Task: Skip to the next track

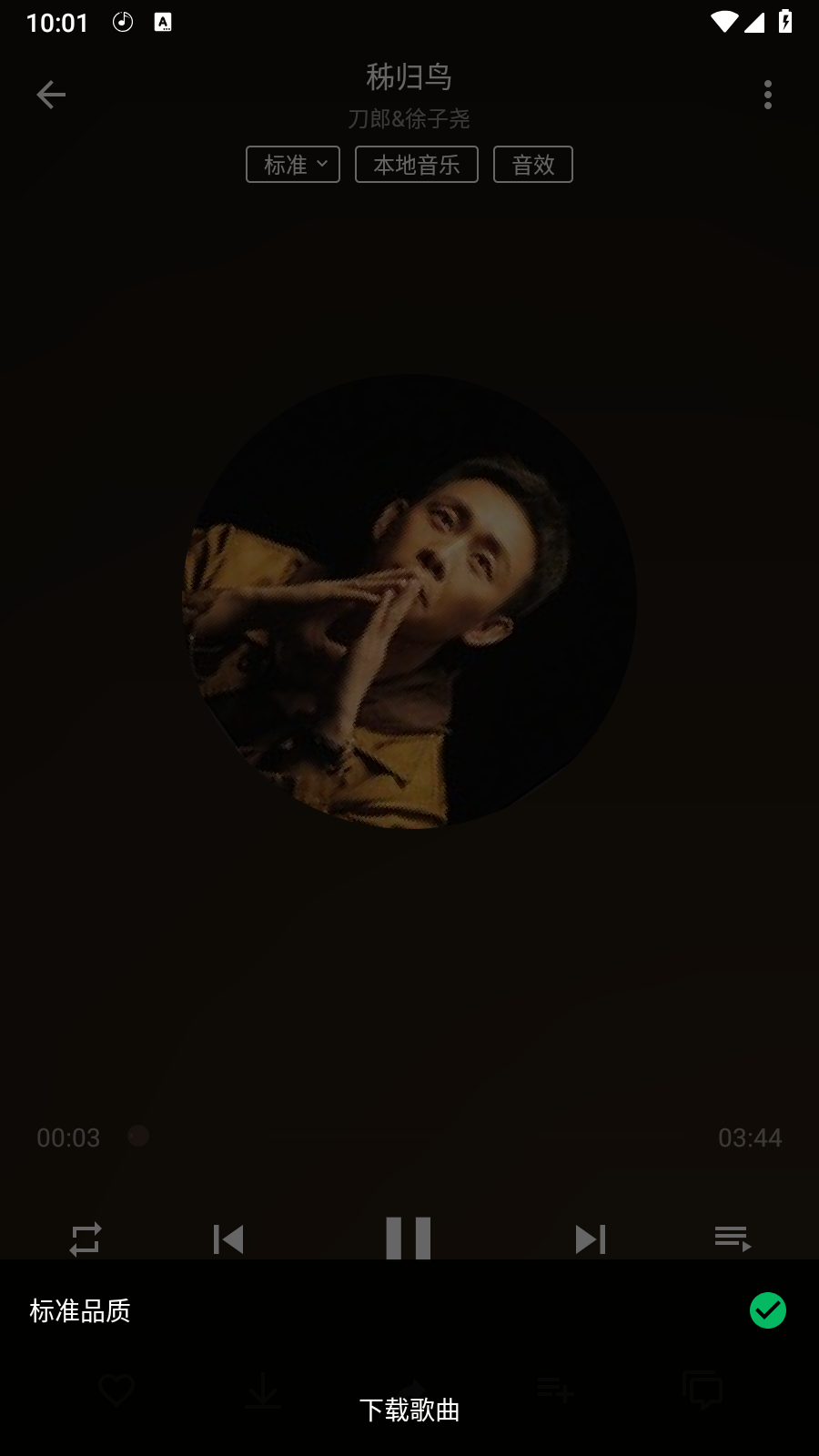Action: click(590, 1239)
